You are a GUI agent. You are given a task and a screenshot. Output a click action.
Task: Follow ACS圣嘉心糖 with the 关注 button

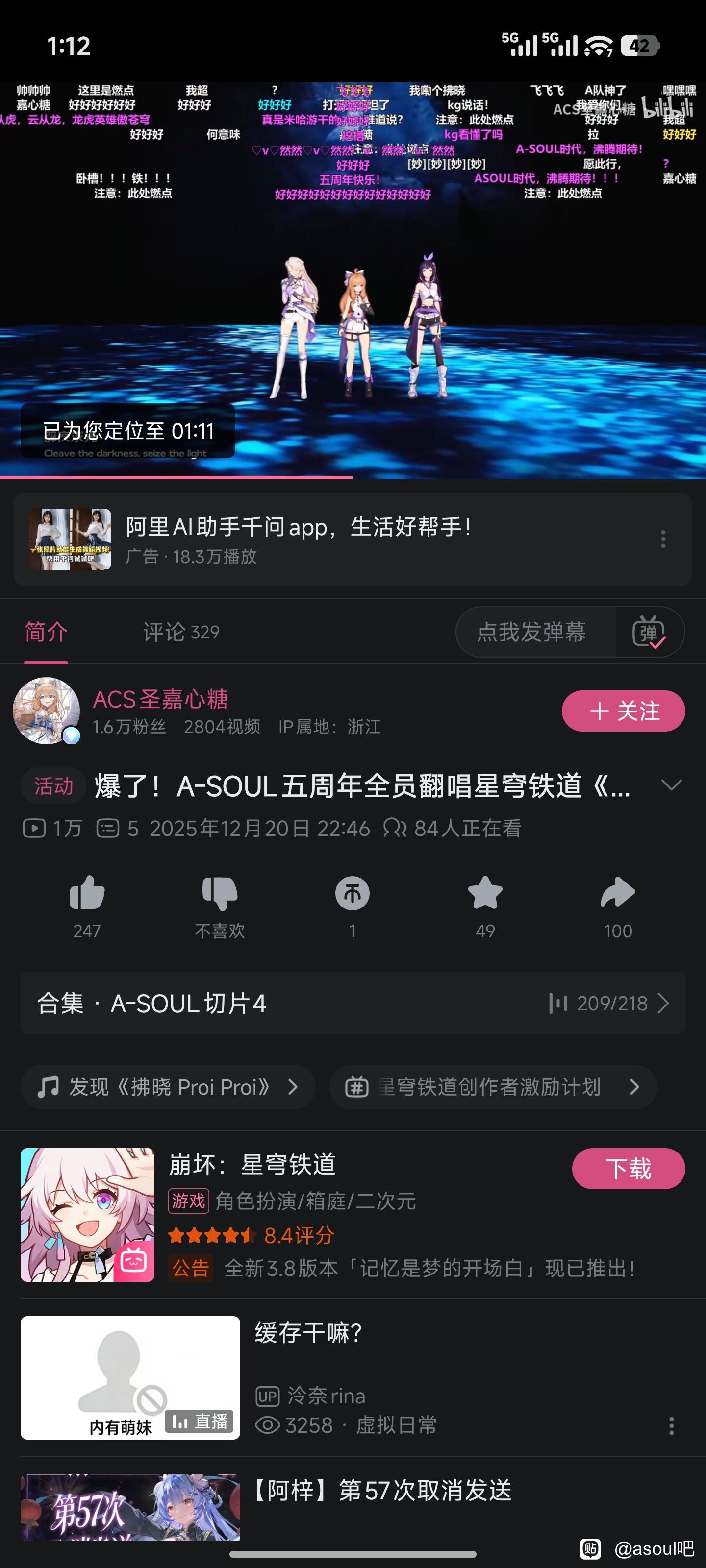pyautogui.click(x=623, y=711)
